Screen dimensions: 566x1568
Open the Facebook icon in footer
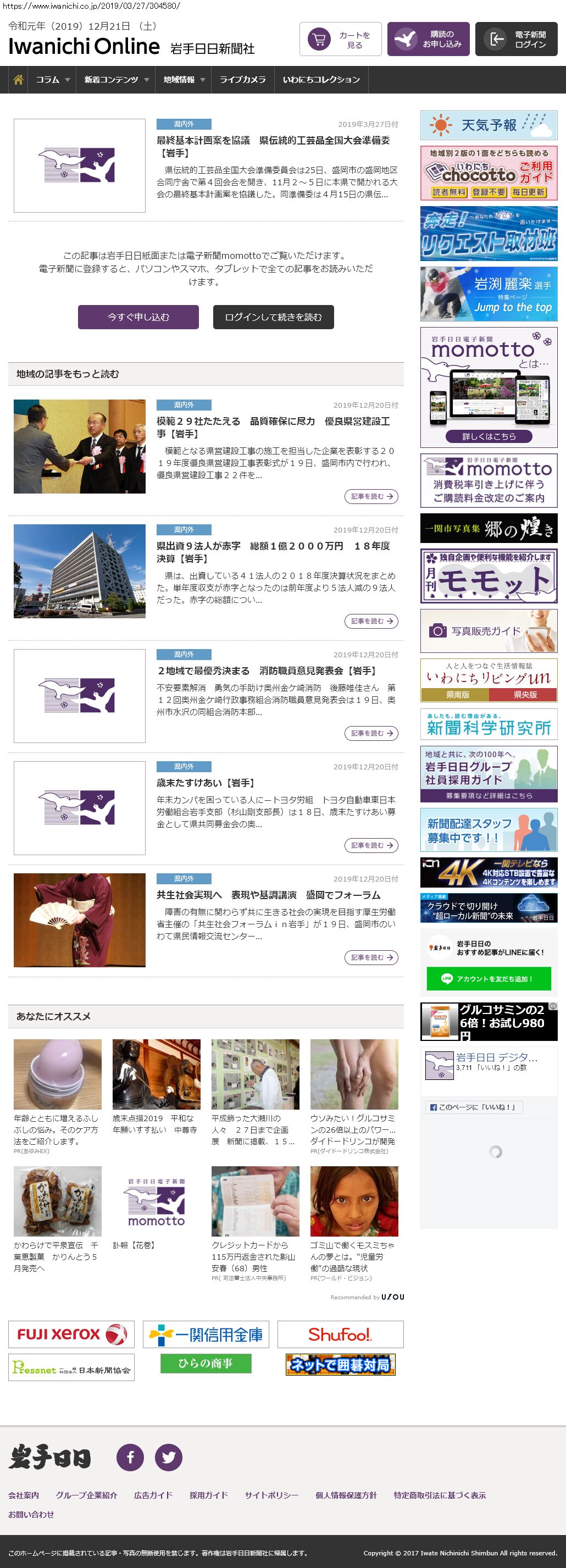pyautogui.click(x=130, y=1457)
